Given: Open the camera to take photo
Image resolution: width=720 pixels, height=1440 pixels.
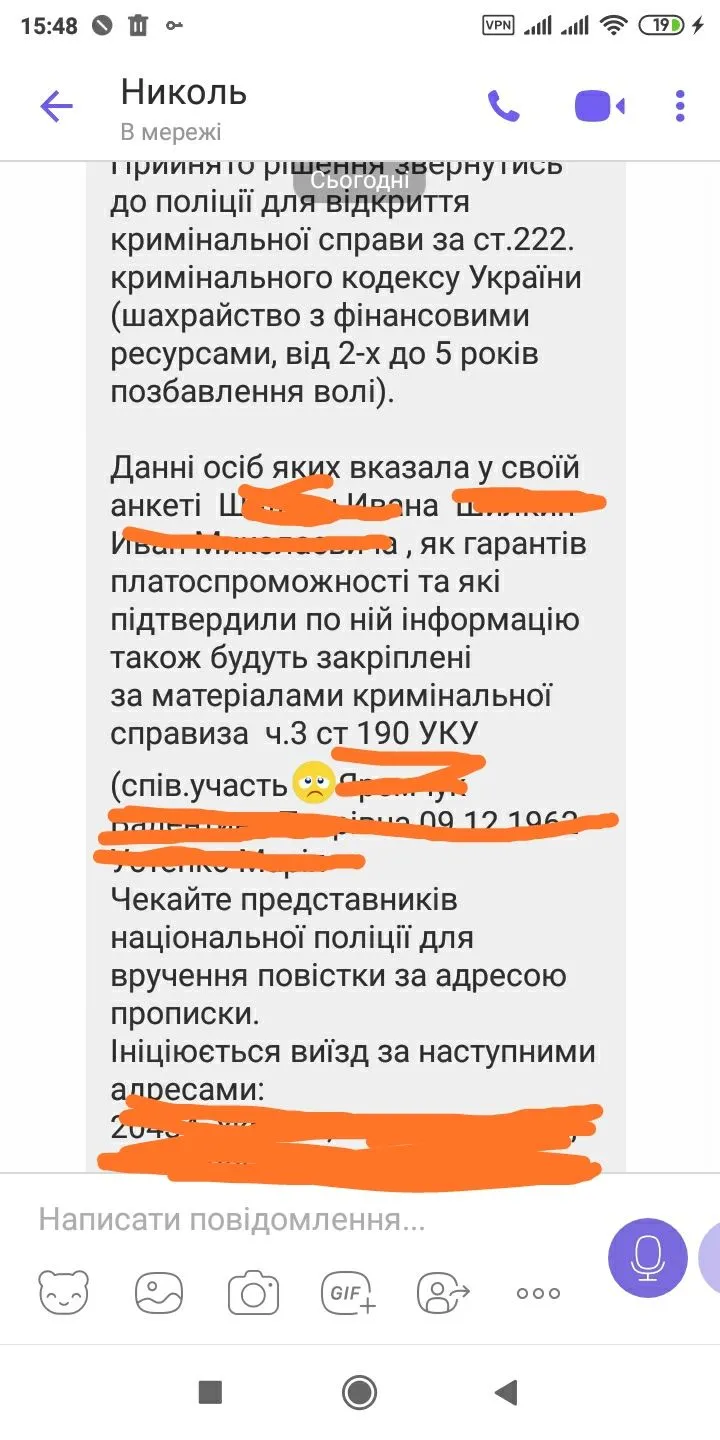Looking at the screenshot, I should [x=253, y=1293].
